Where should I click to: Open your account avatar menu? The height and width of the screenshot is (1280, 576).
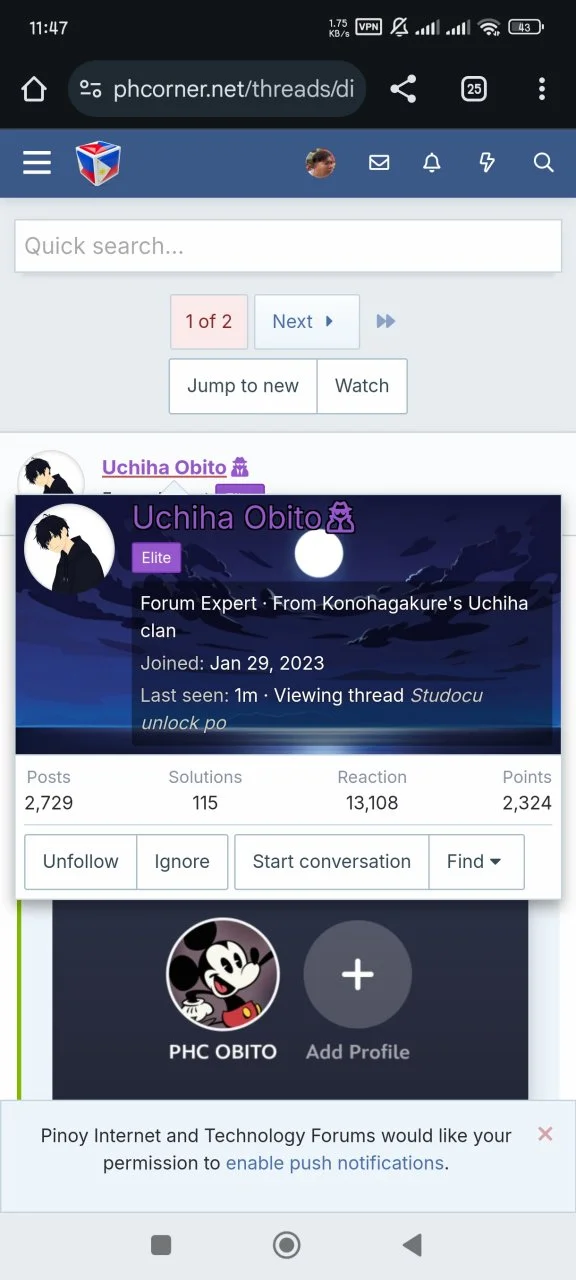click(x=320, y=163)
